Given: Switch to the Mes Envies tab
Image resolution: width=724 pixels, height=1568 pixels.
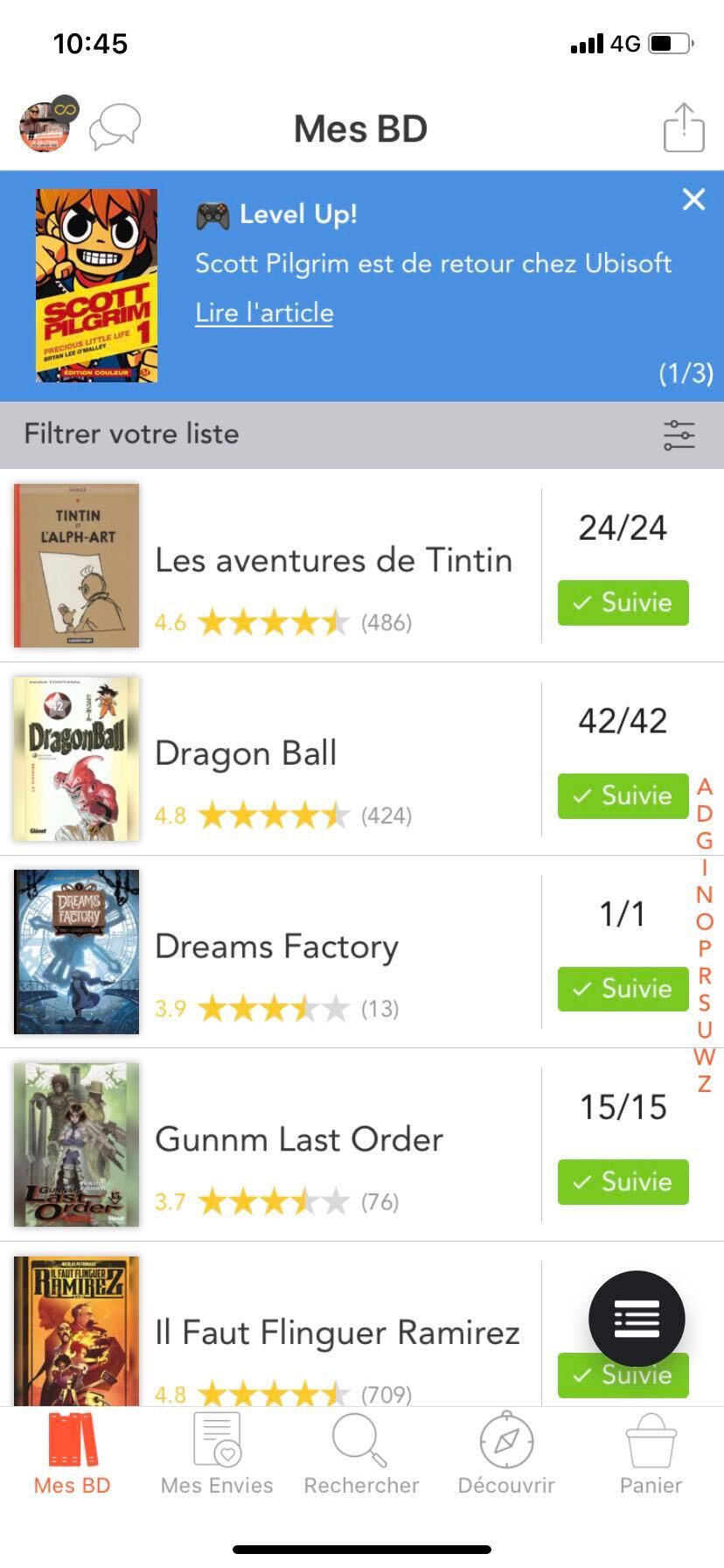Looking at the screenshot, I should click(217, 1454).
